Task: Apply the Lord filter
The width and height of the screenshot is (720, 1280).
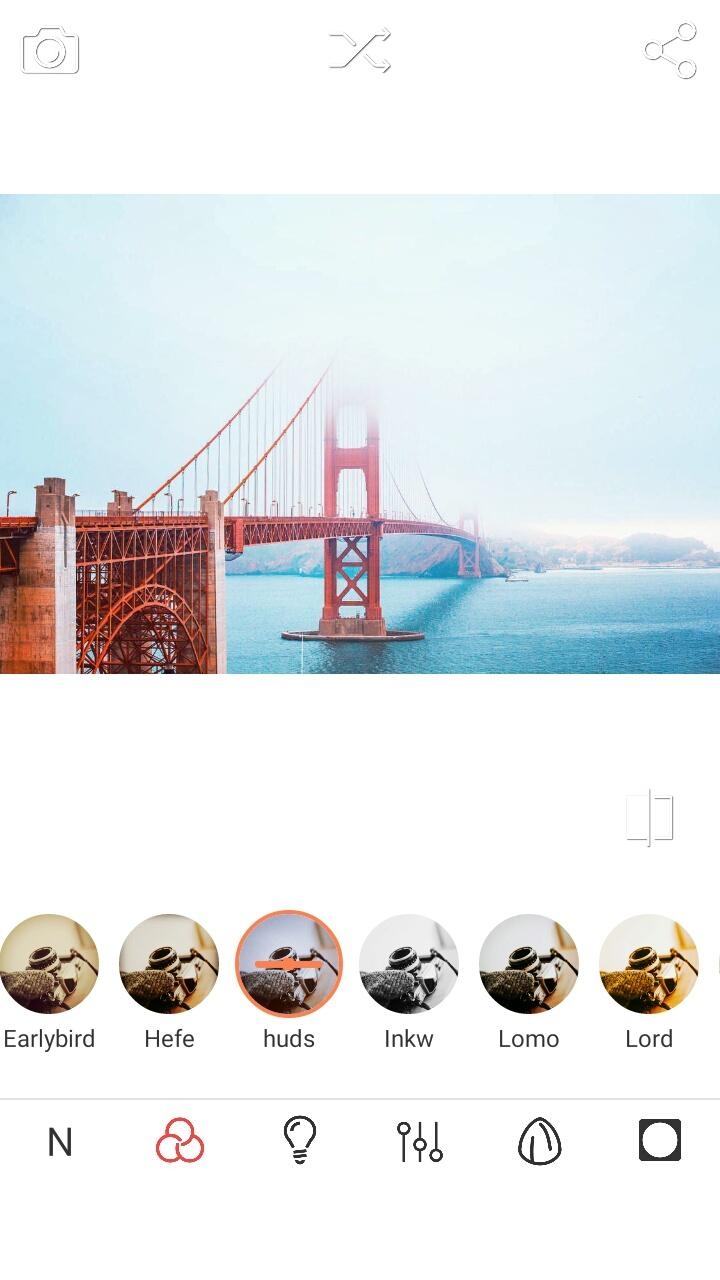Action: pyautogui.click(x=649, y=964)
